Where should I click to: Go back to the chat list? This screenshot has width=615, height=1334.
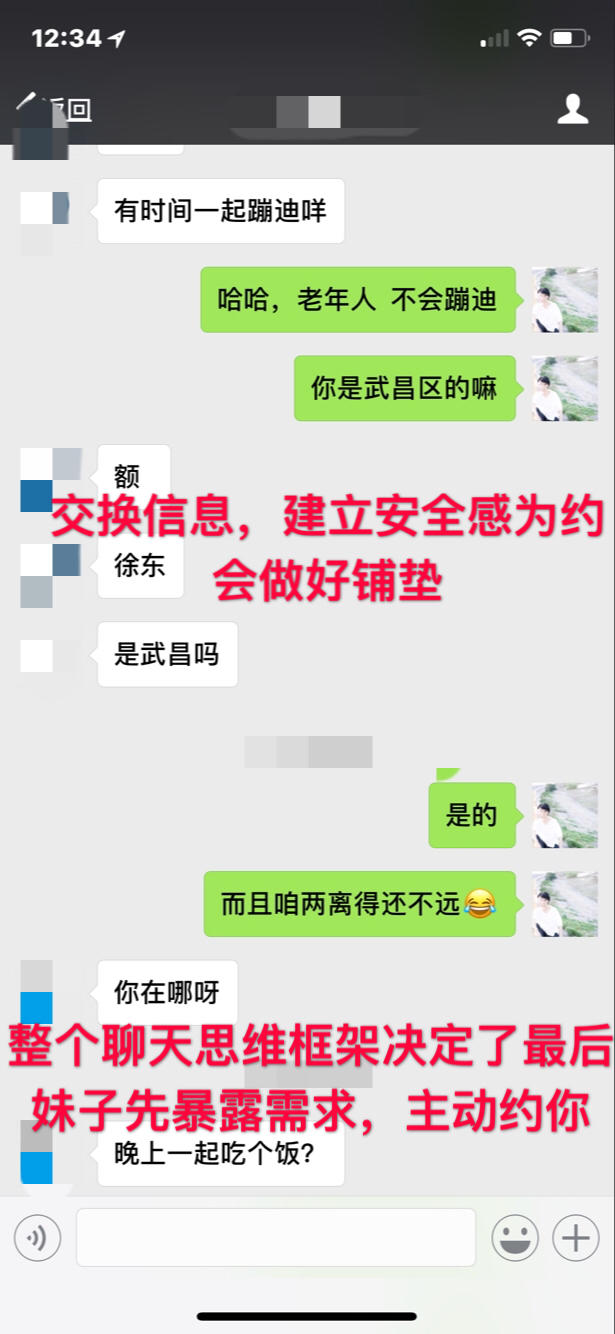tap(55, 109)
